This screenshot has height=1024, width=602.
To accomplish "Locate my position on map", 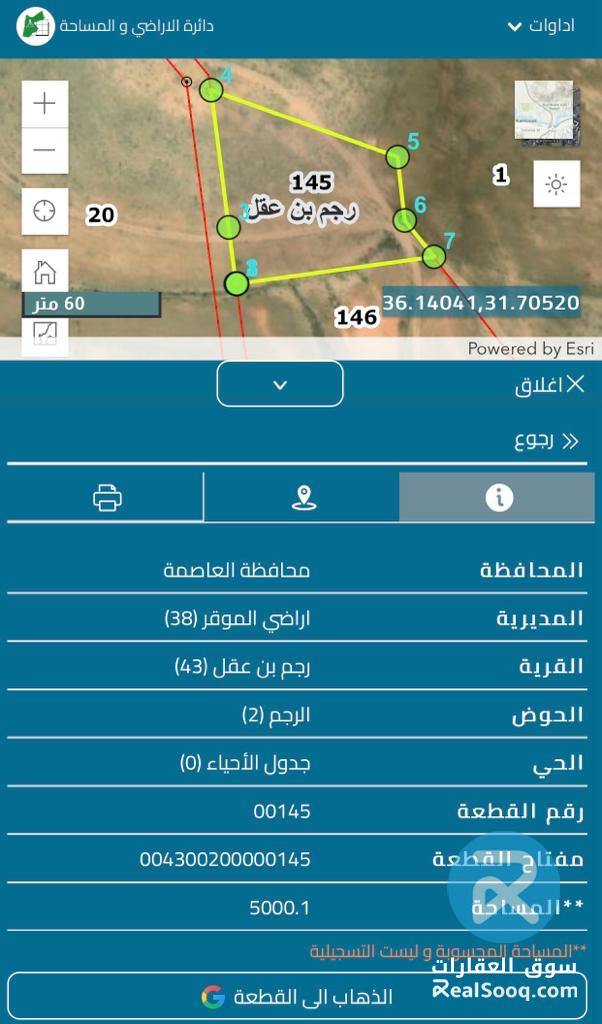I will pyautogui.click(x=45, y=211).
